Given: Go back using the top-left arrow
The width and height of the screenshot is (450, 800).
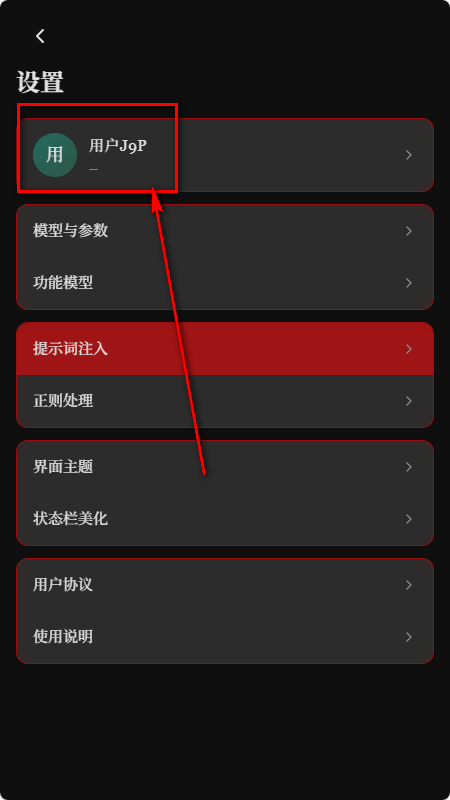Looking at the screenshot, I should pyautogui.click(x=40, y=36).
